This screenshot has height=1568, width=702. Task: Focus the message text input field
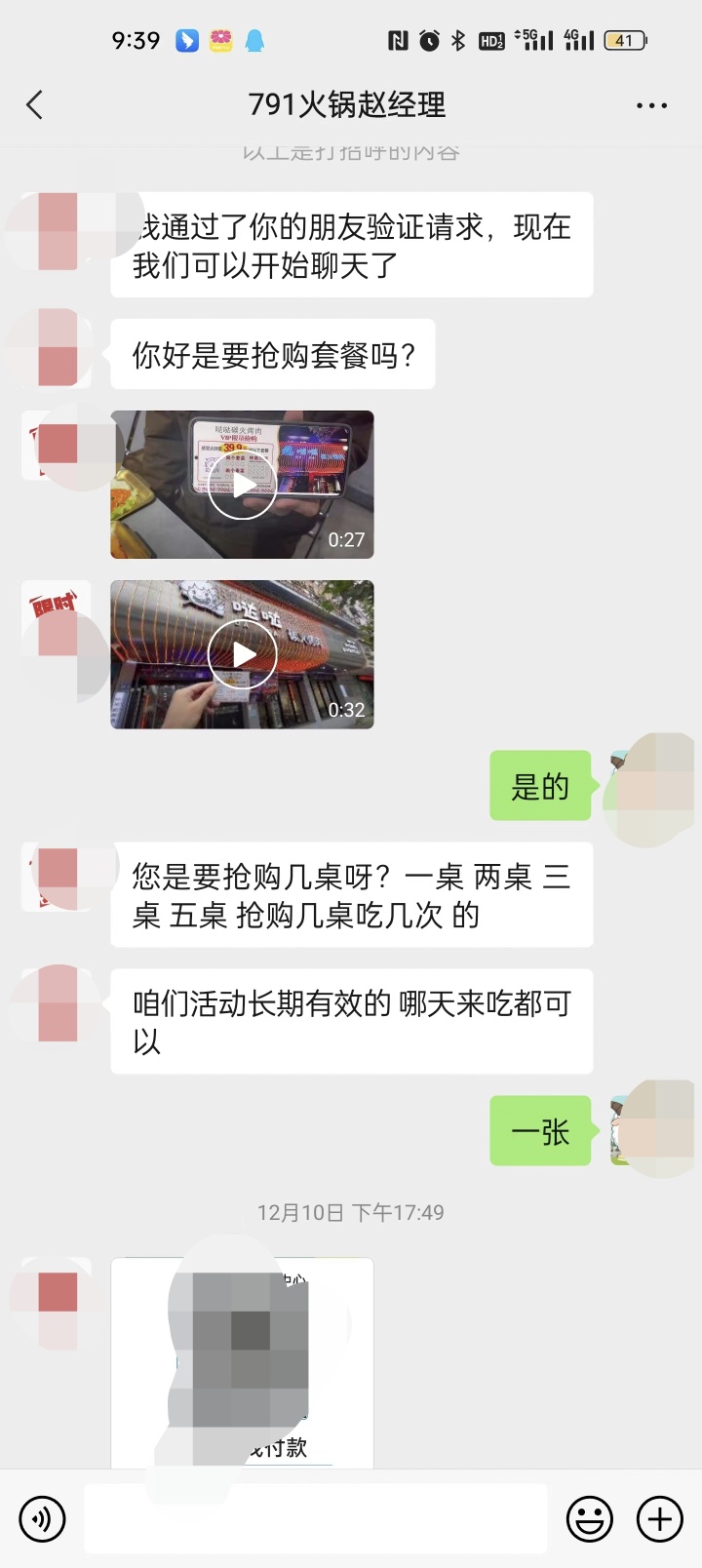pos(315,1518)
